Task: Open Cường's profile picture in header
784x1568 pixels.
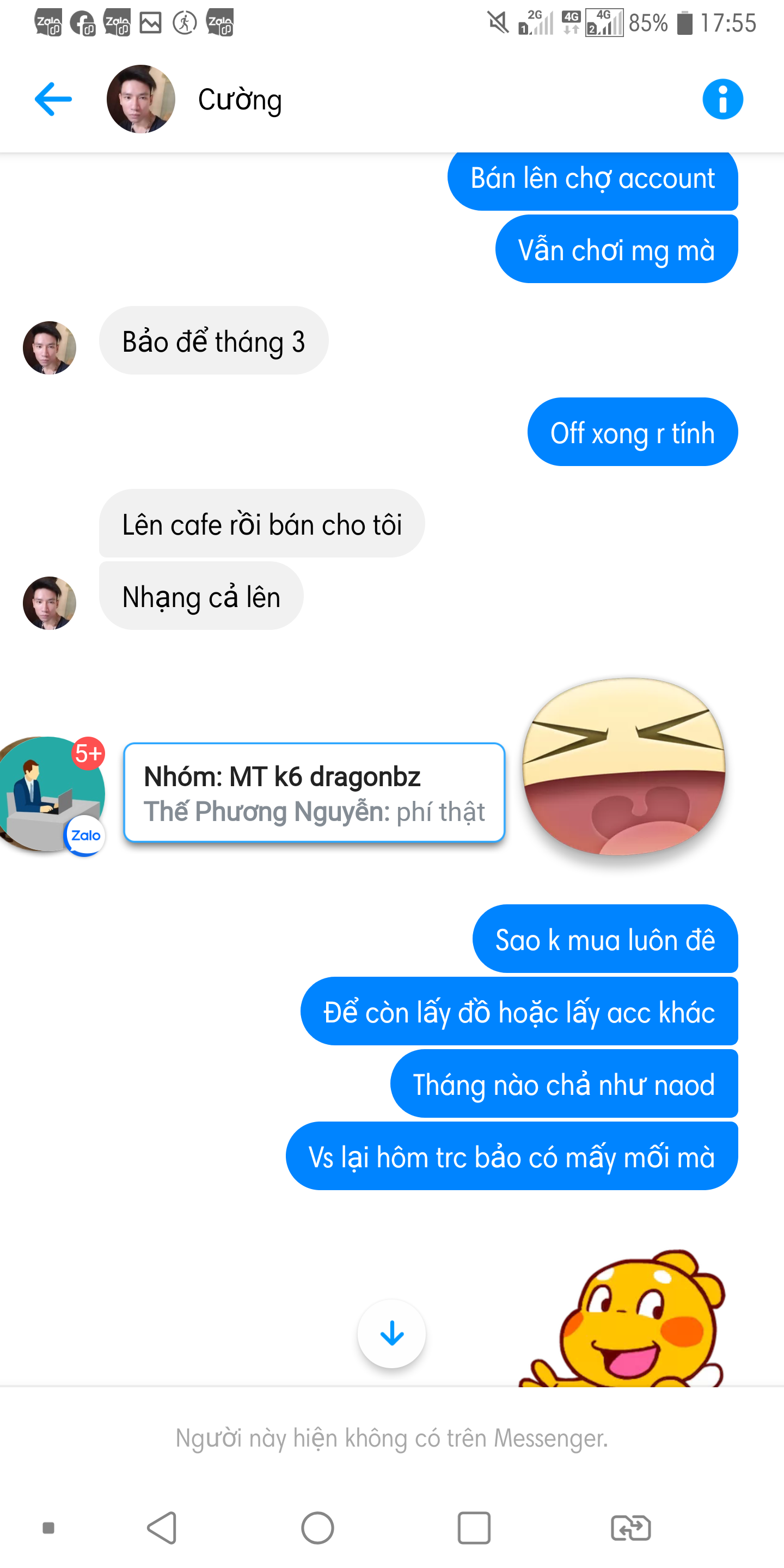Action: click(x=140, y=99)
